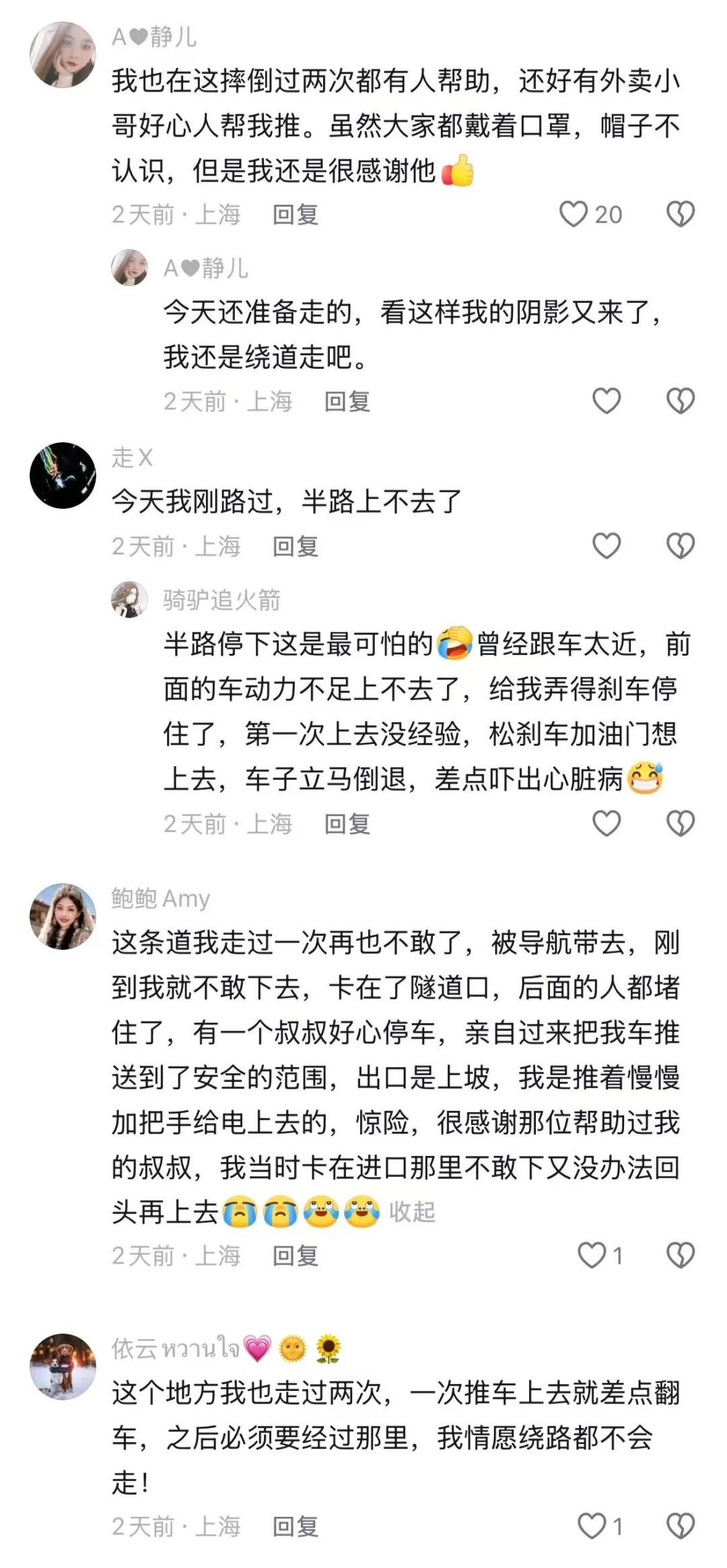Reply to 鲍鲍 Amy's comment
The image size is (727, 1568).
pyautogui.click(x=296, y=1256)
